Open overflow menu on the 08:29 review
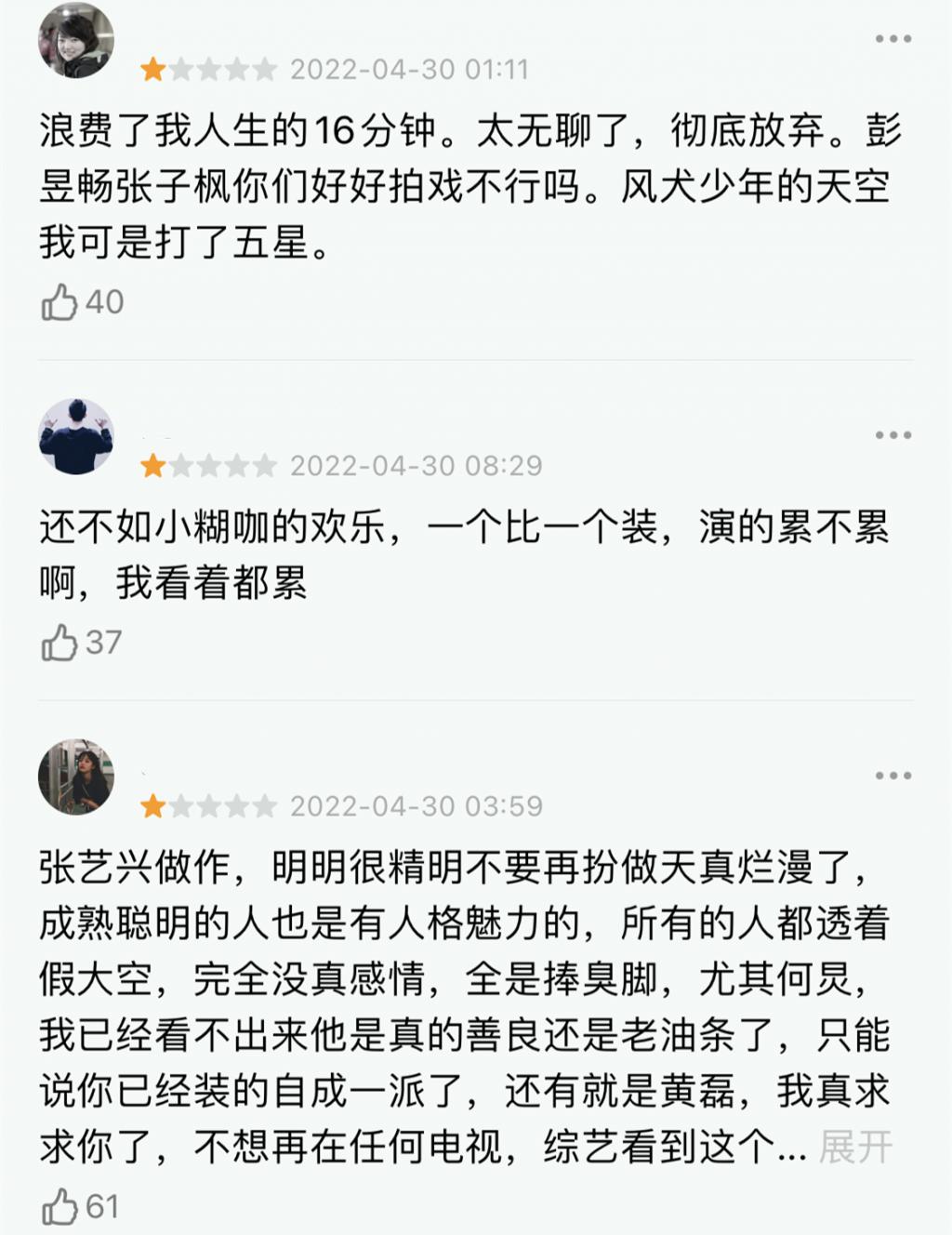Image resolution: width=952 pixels, height=1235 pixels. pos(892,435)
